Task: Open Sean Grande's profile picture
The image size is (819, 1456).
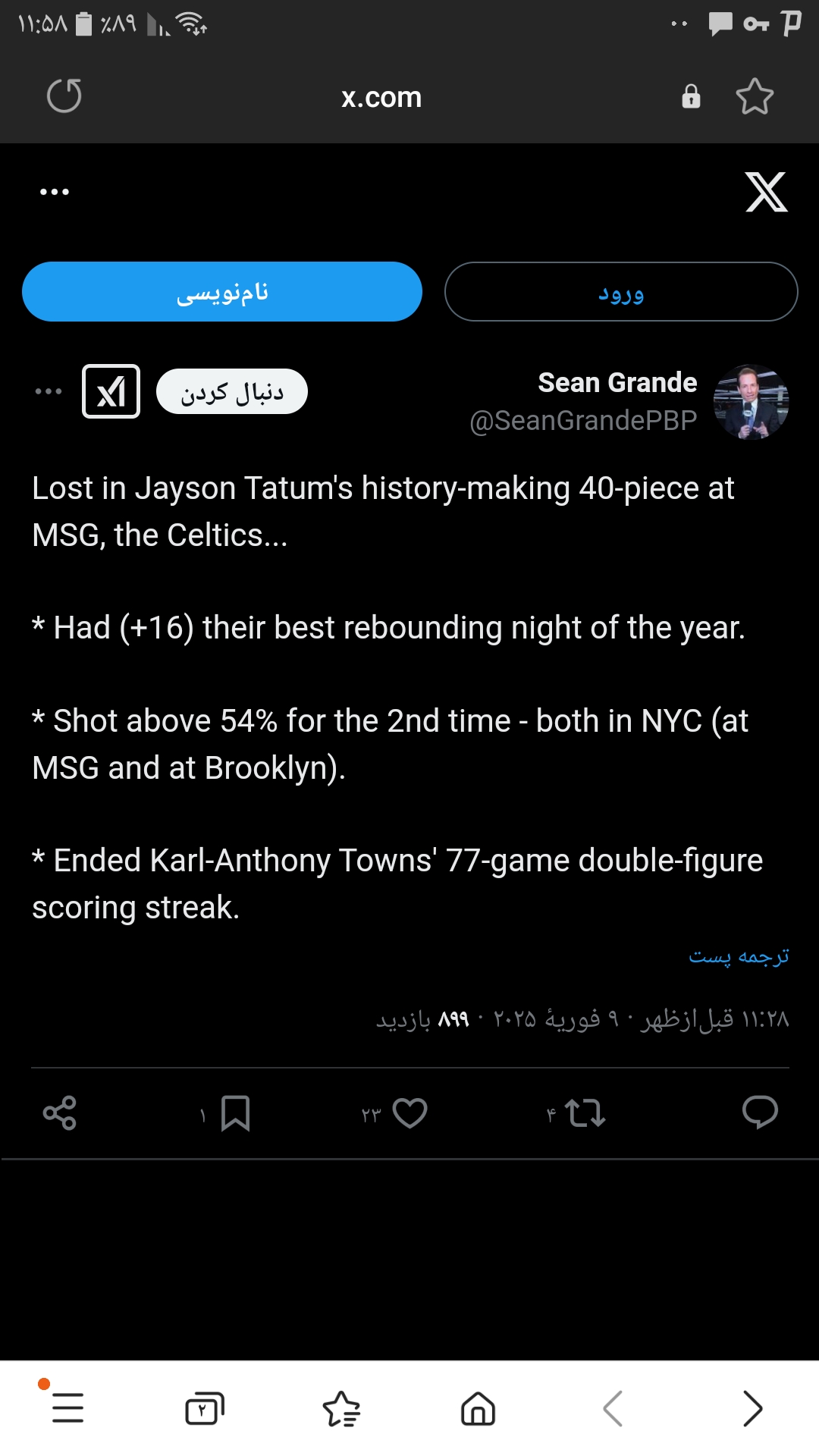Action: click(x=751, y=402)
